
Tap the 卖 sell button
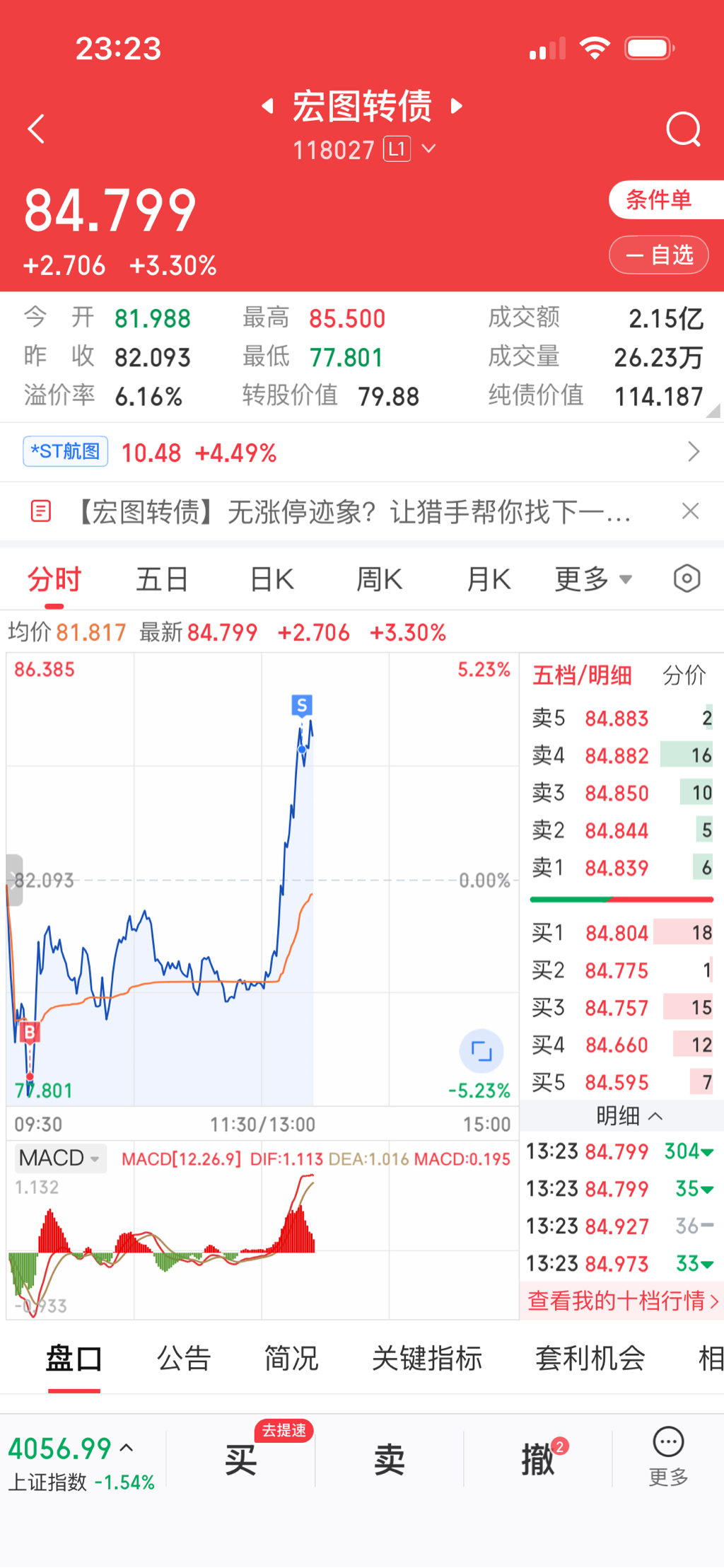pyautogui.click(x=390, y=1460)
